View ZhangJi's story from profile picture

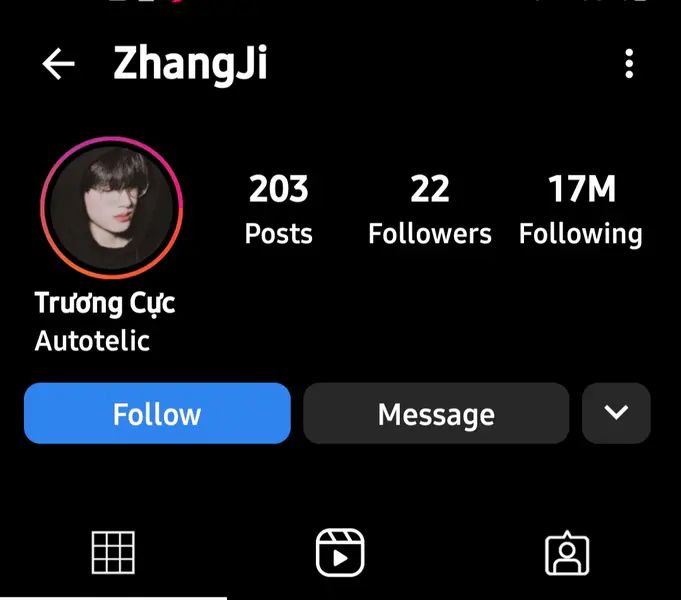(111, 207)
